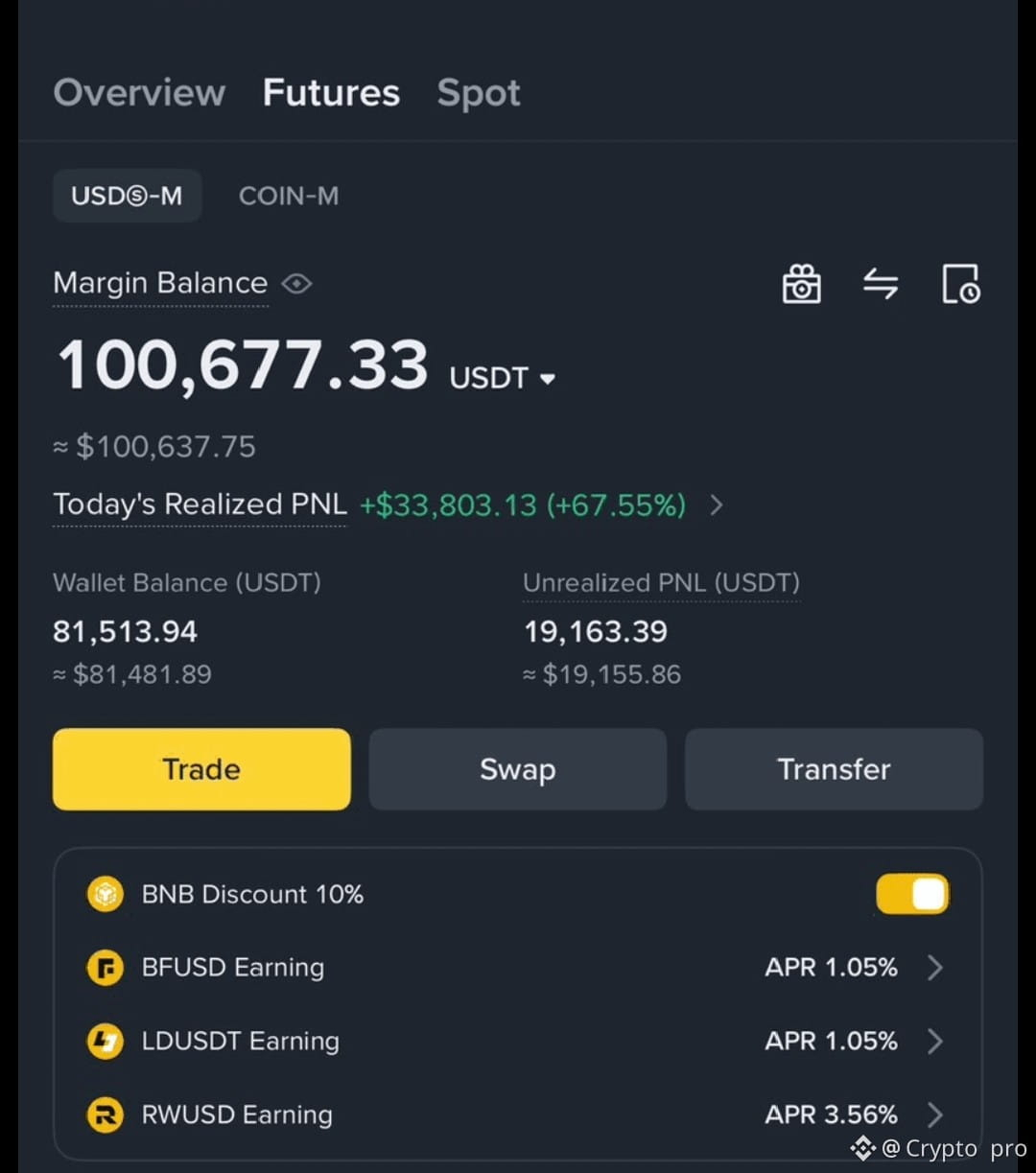
Task: Open the USDT currency dropdown
Action: point(503,378)
